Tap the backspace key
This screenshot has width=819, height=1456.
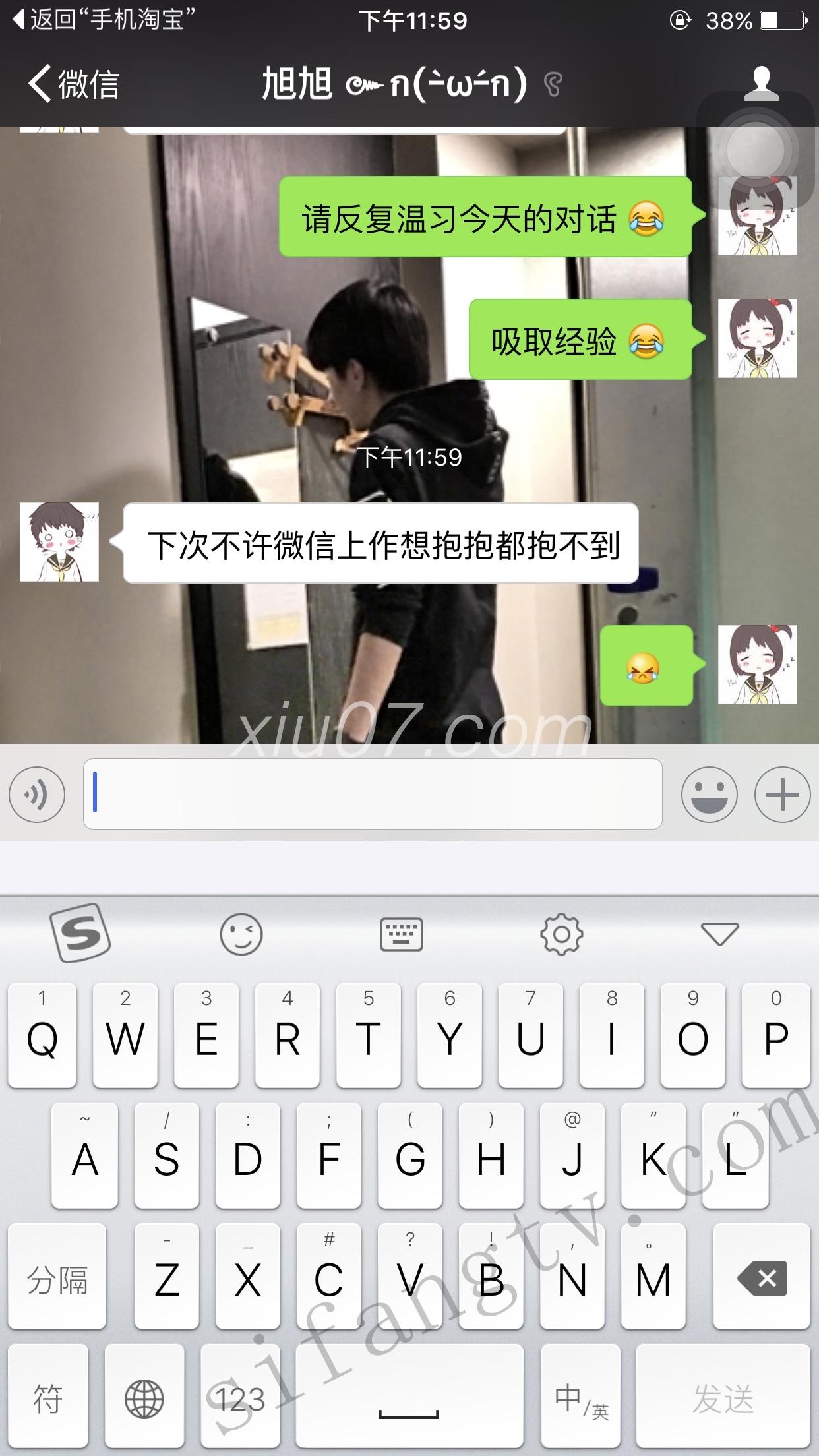(763, 1279)
